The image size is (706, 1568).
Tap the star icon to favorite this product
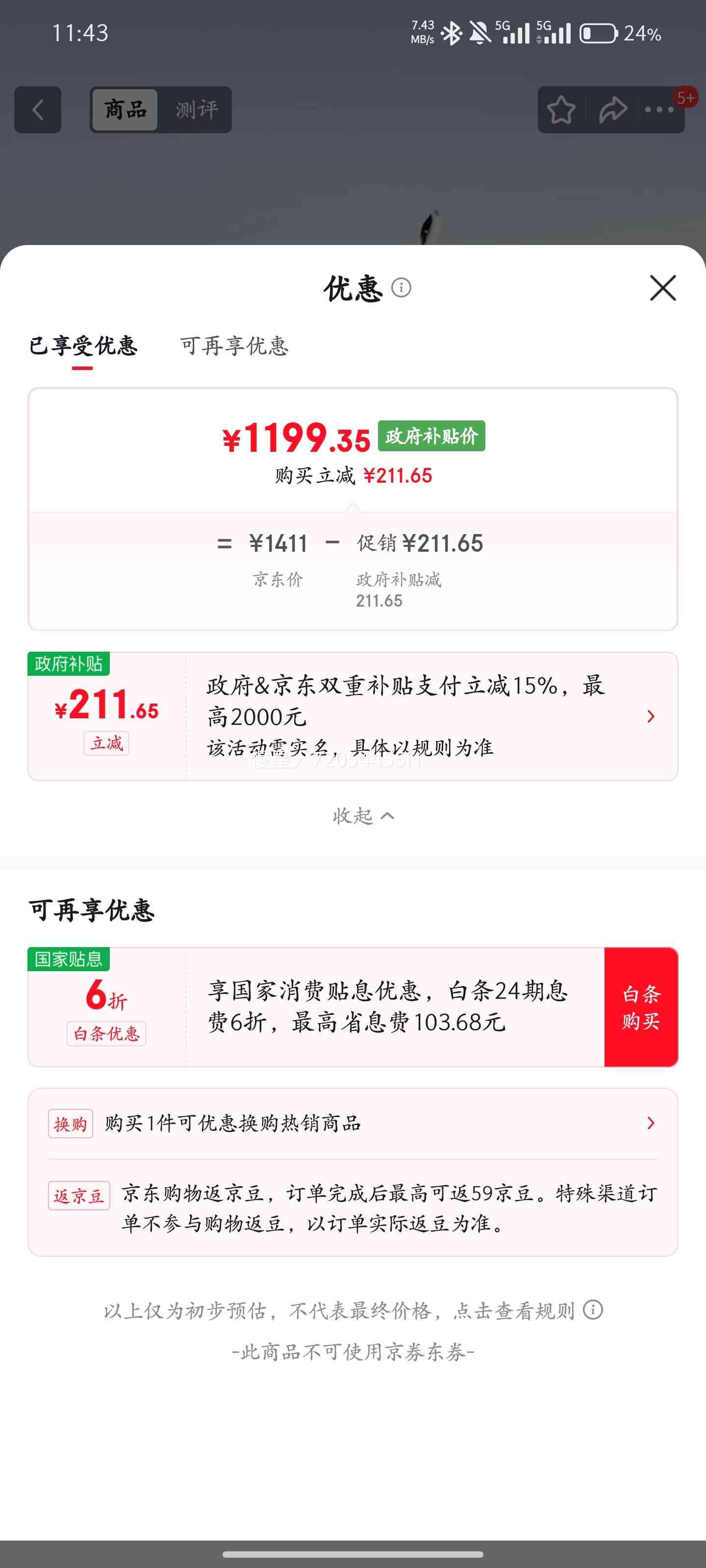(561, 110)
